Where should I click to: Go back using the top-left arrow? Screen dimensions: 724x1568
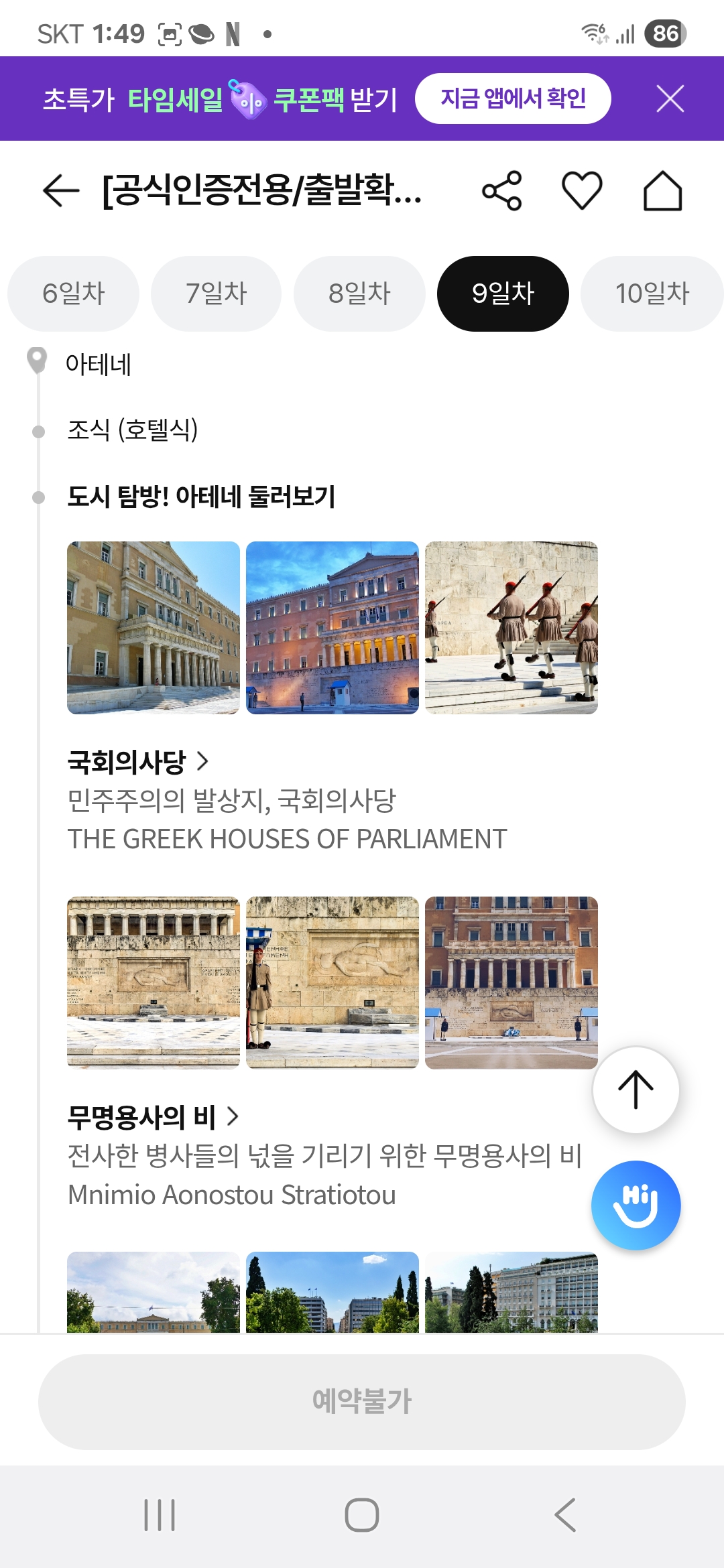[x=61, y=191]
